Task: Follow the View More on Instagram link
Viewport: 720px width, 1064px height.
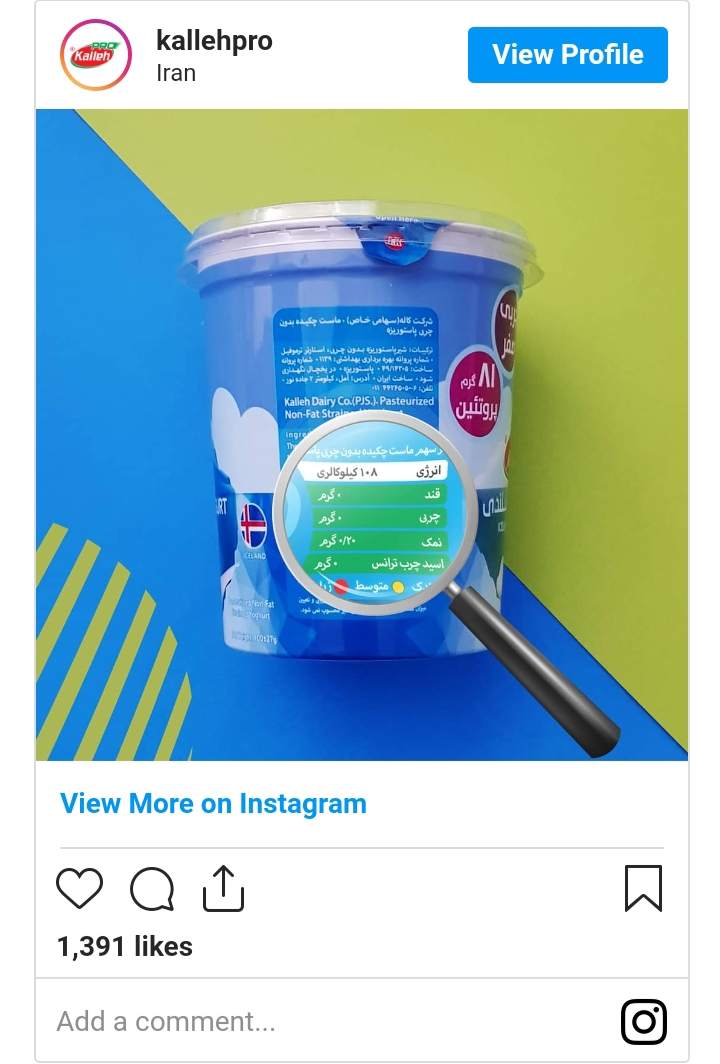Action: tap(213, 804)
